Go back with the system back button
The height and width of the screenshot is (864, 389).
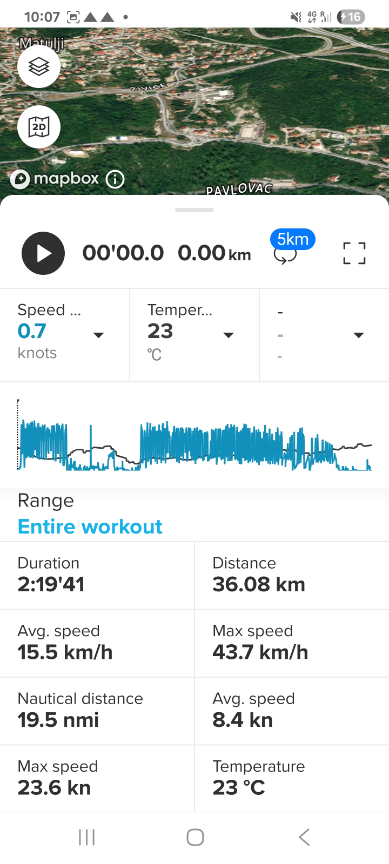304,837
